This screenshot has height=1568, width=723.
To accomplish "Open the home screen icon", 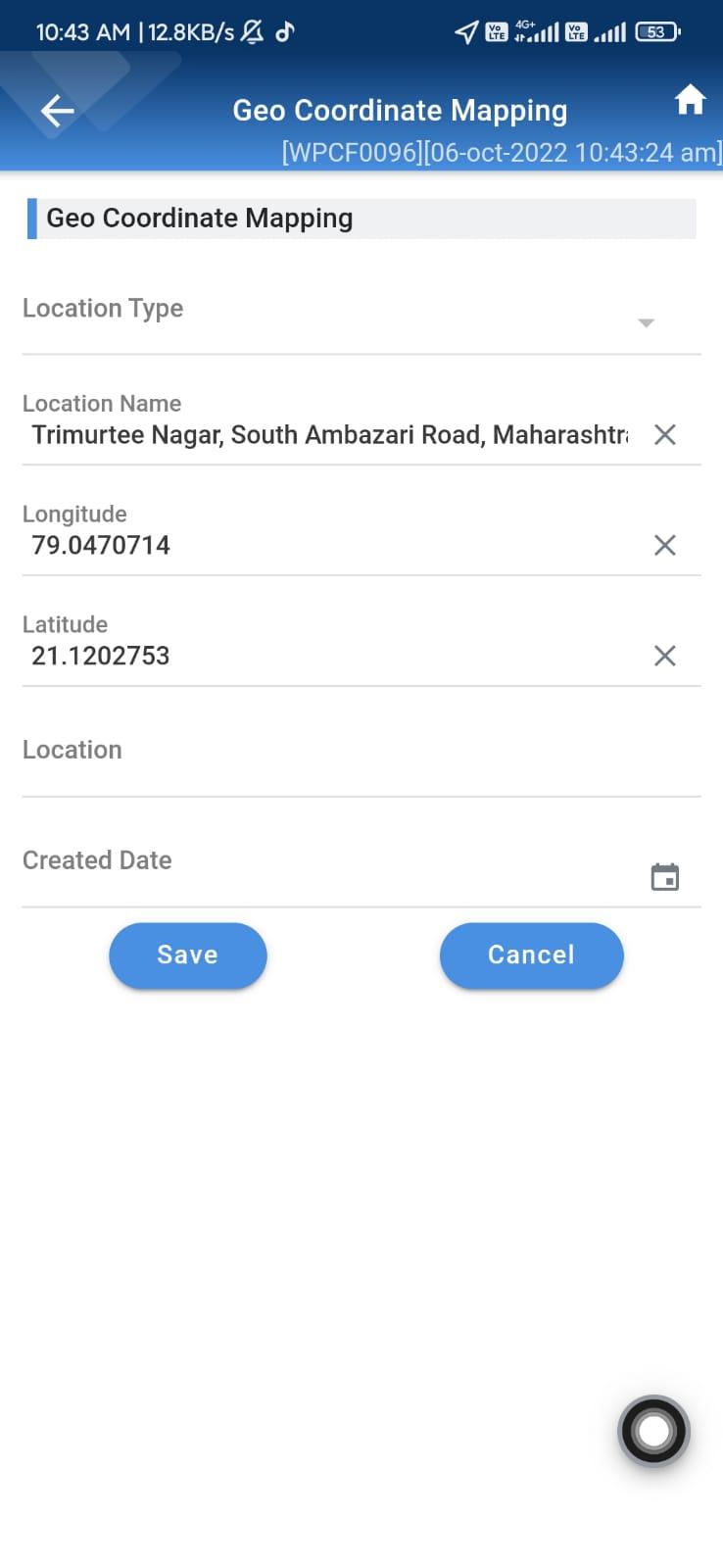I will pyautogui.click(x=690, y=100).
